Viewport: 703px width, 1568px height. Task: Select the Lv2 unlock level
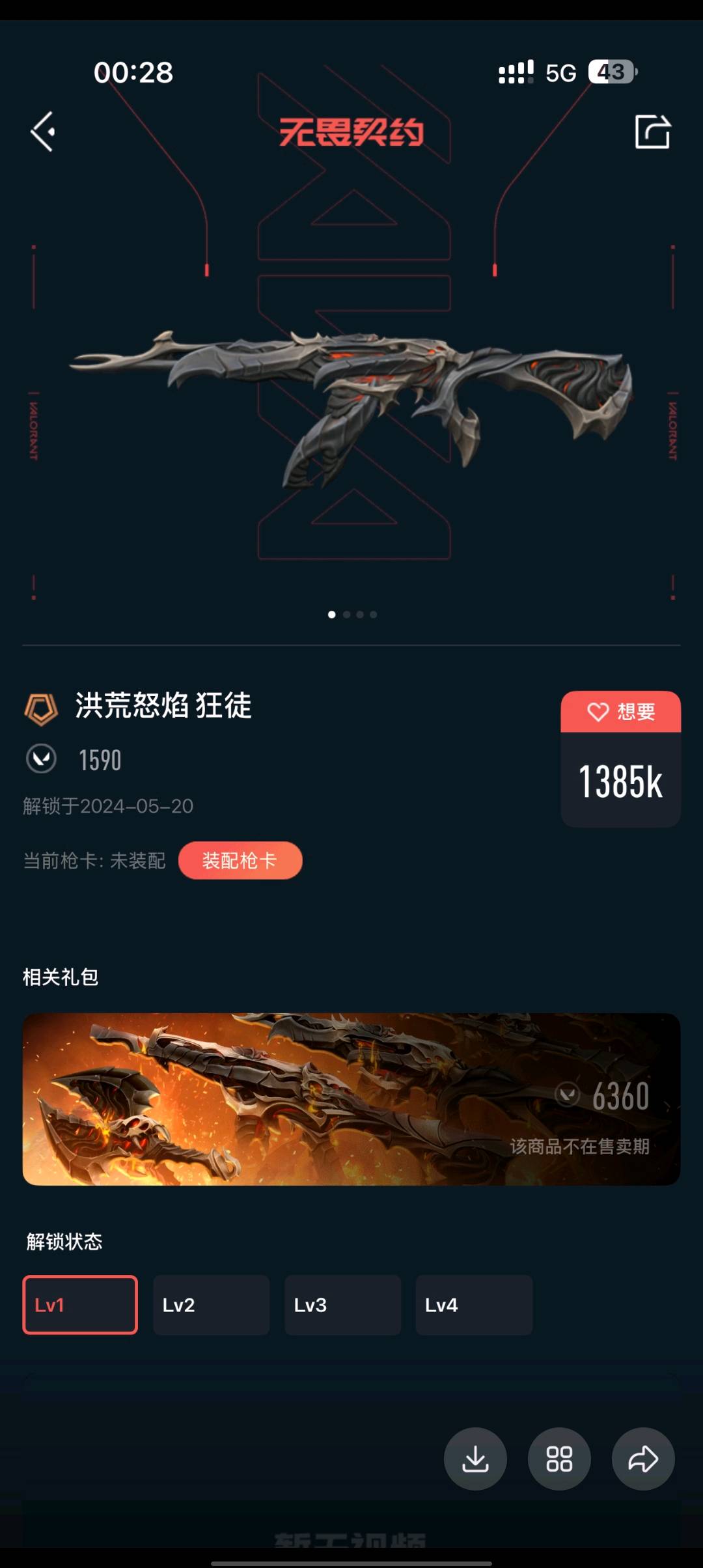(211, 1305)
